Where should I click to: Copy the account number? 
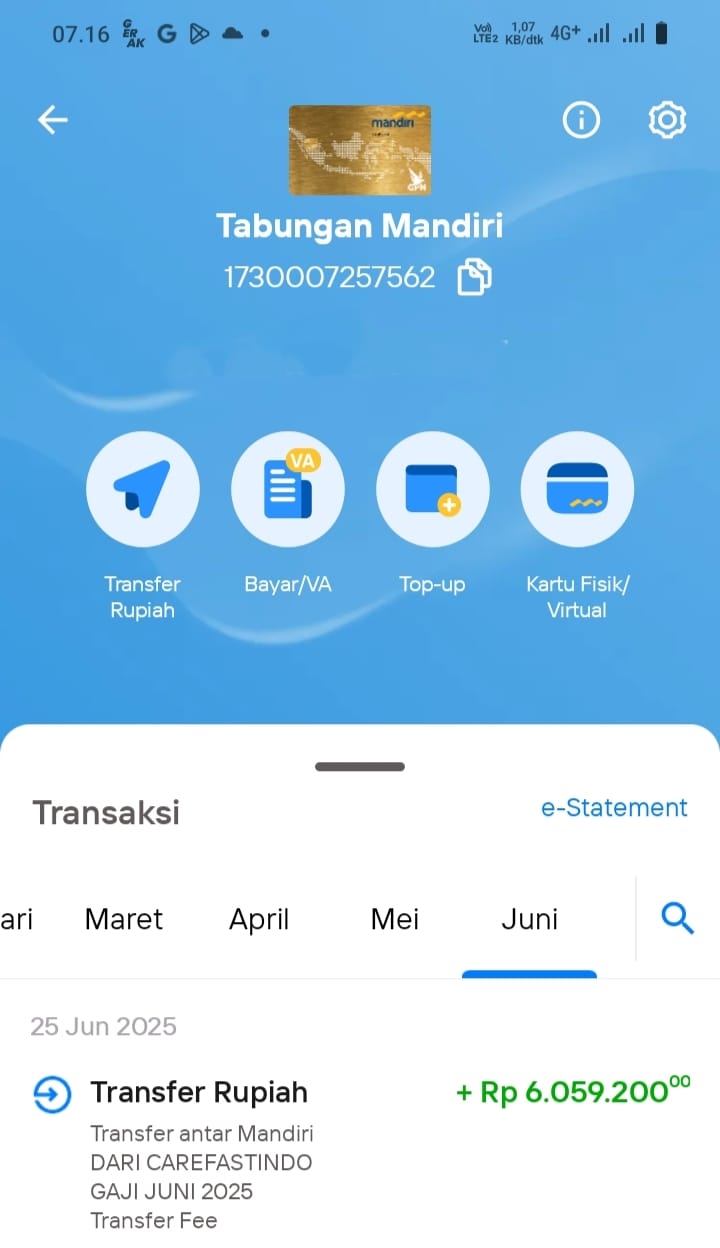coord(474,277)
